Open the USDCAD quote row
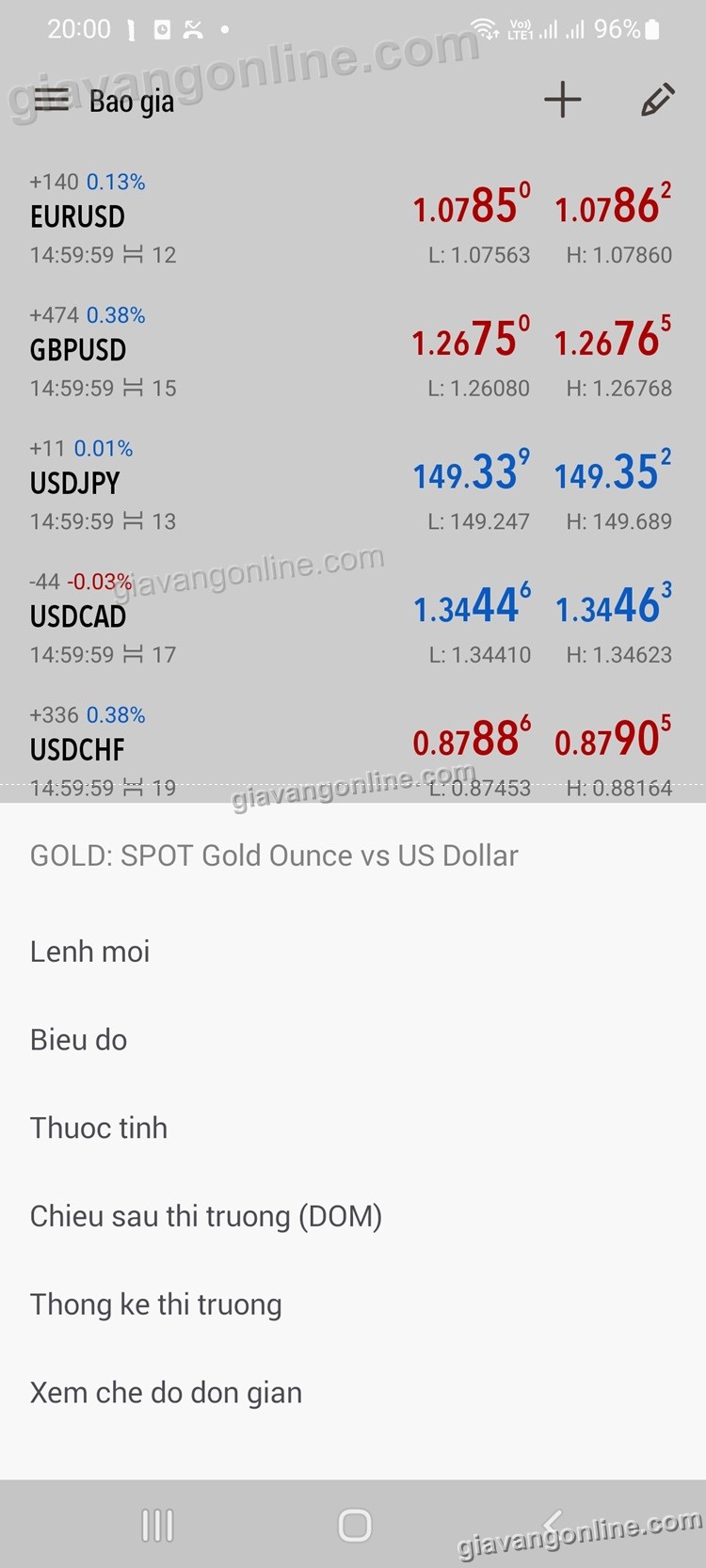 coord(353,617)
